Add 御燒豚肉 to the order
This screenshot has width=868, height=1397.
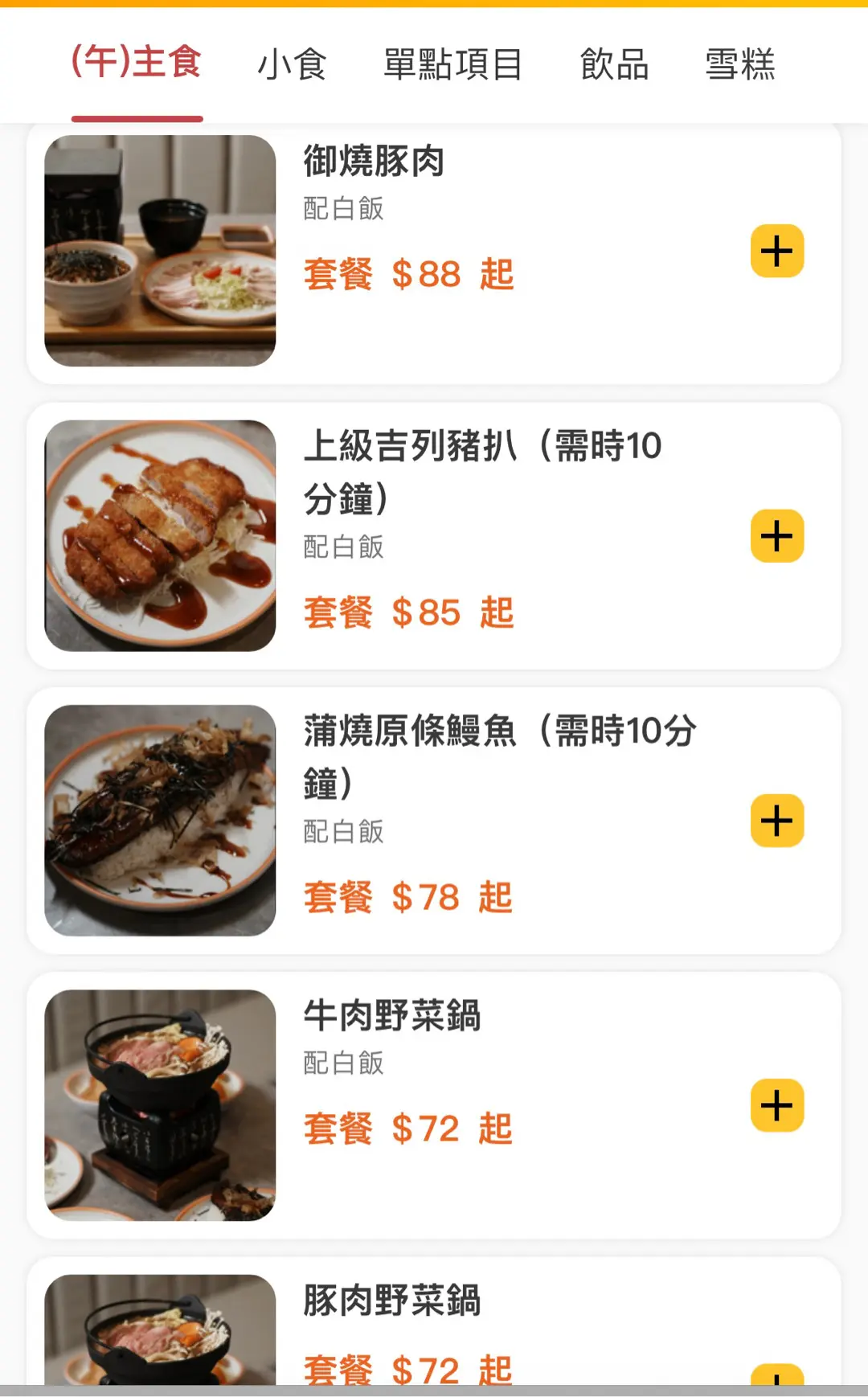(x=777, y=251)
